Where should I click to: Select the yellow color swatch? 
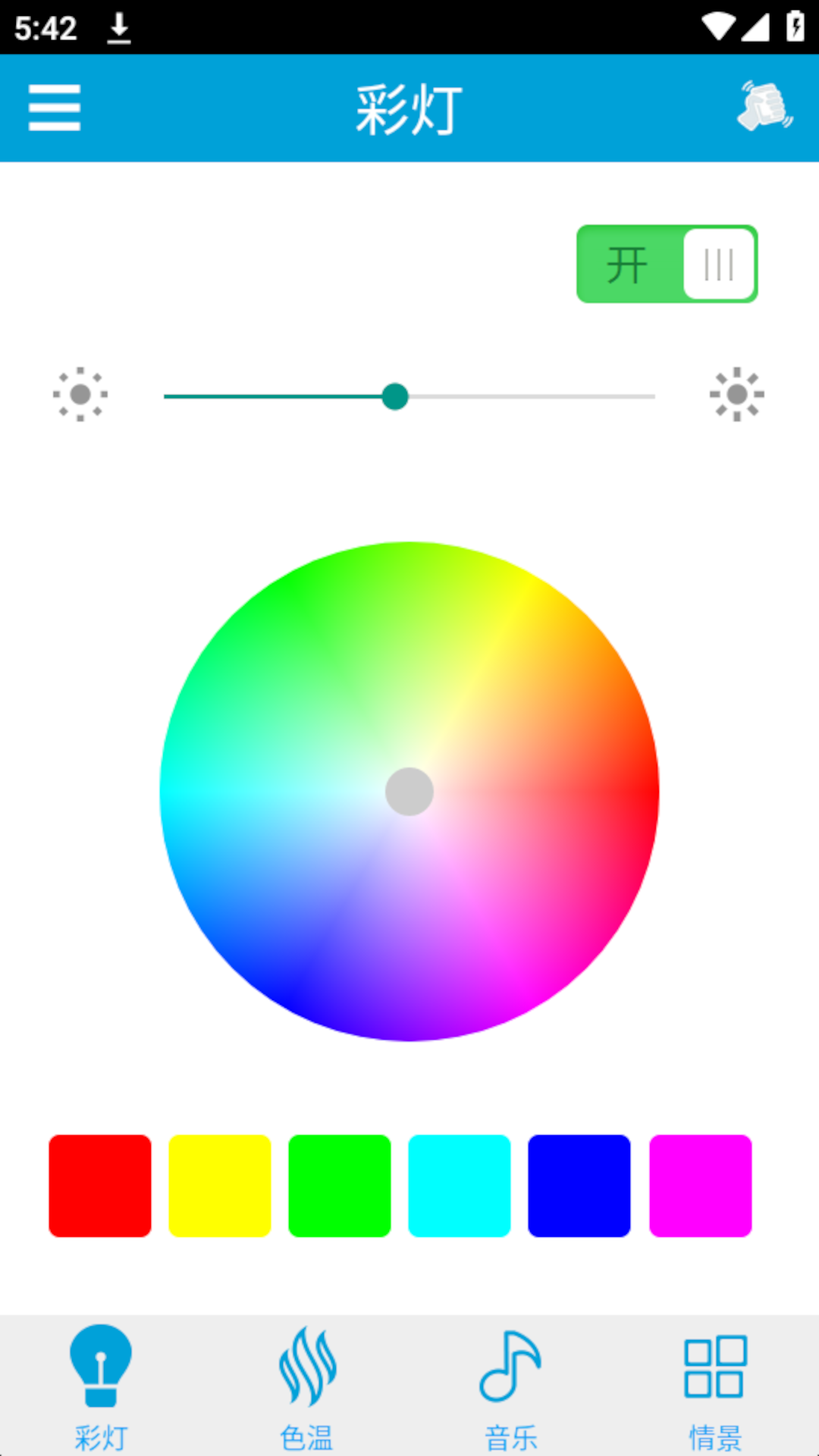(220, 1185)
